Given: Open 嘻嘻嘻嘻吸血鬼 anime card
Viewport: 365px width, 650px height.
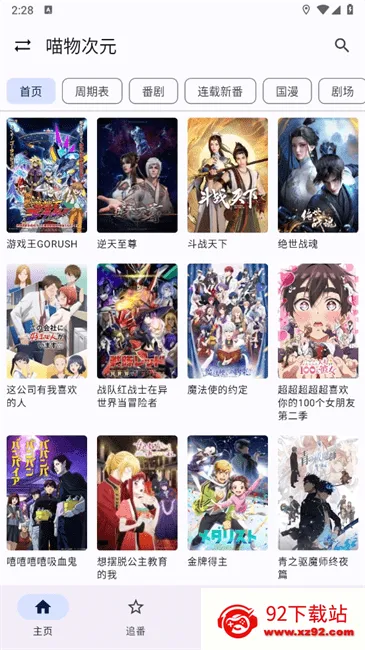Looking at the screenshot, I should pos(47,502).
